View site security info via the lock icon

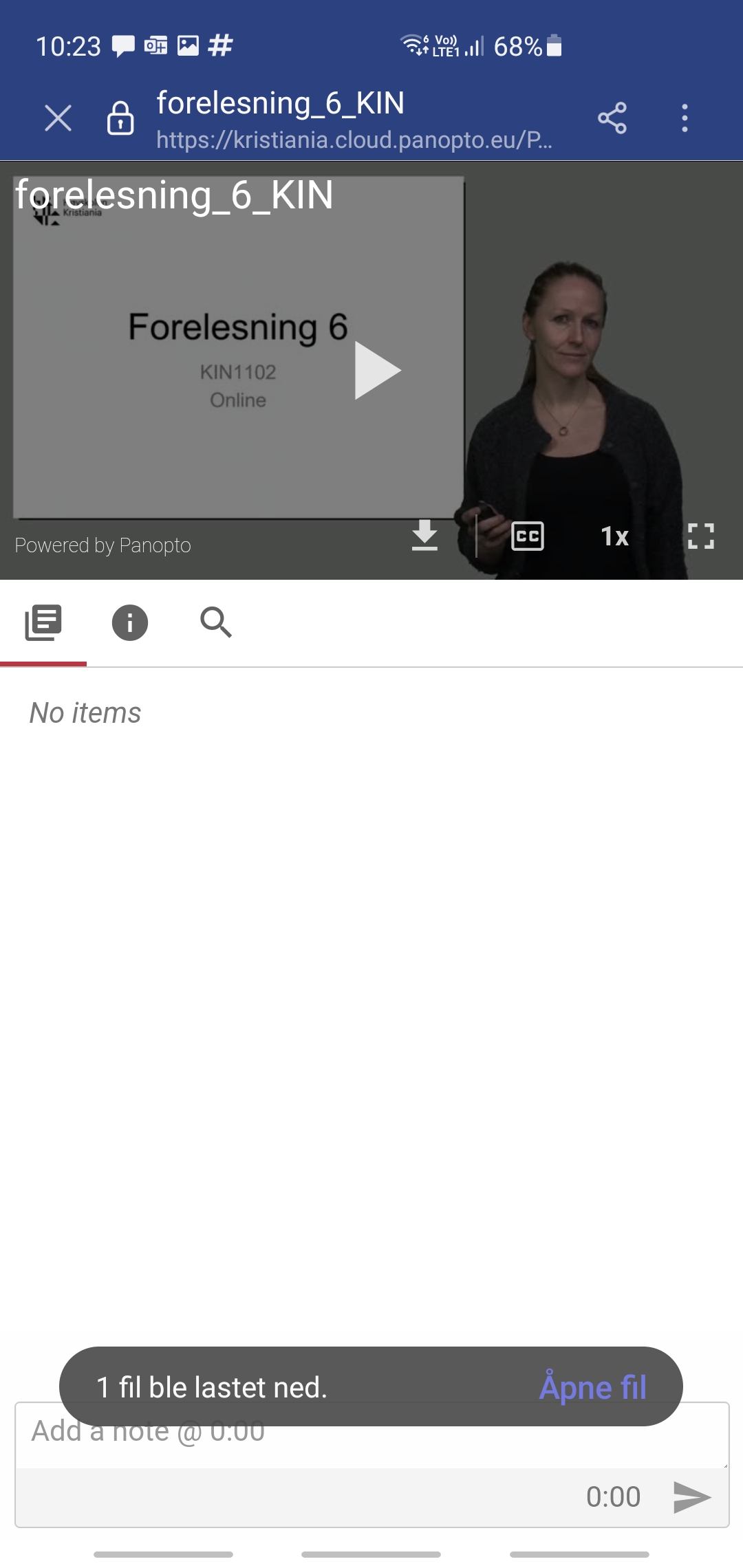120,118
